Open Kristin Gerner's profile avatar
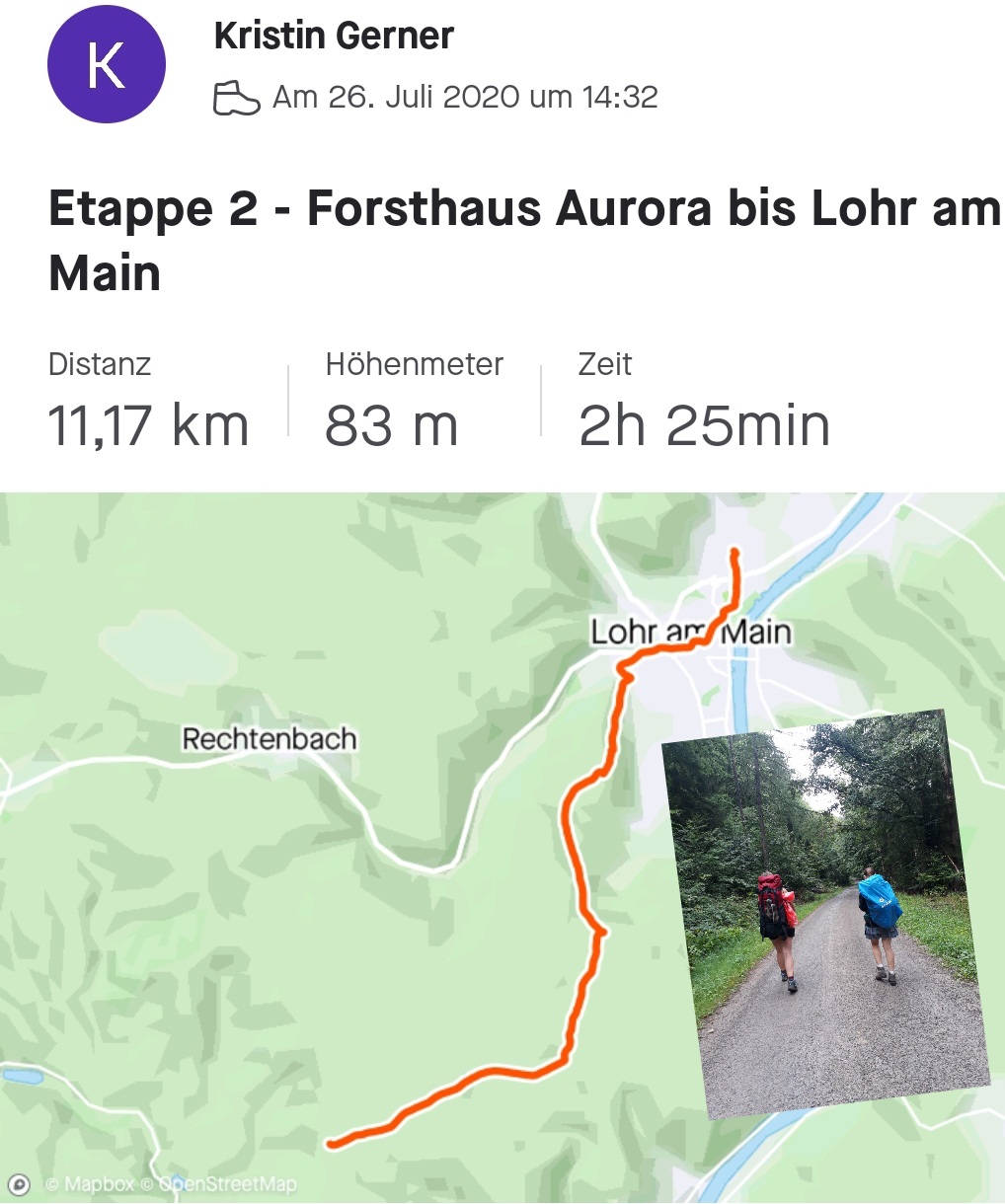This screenshot has height=1204, width=1005. pos(107,65)
